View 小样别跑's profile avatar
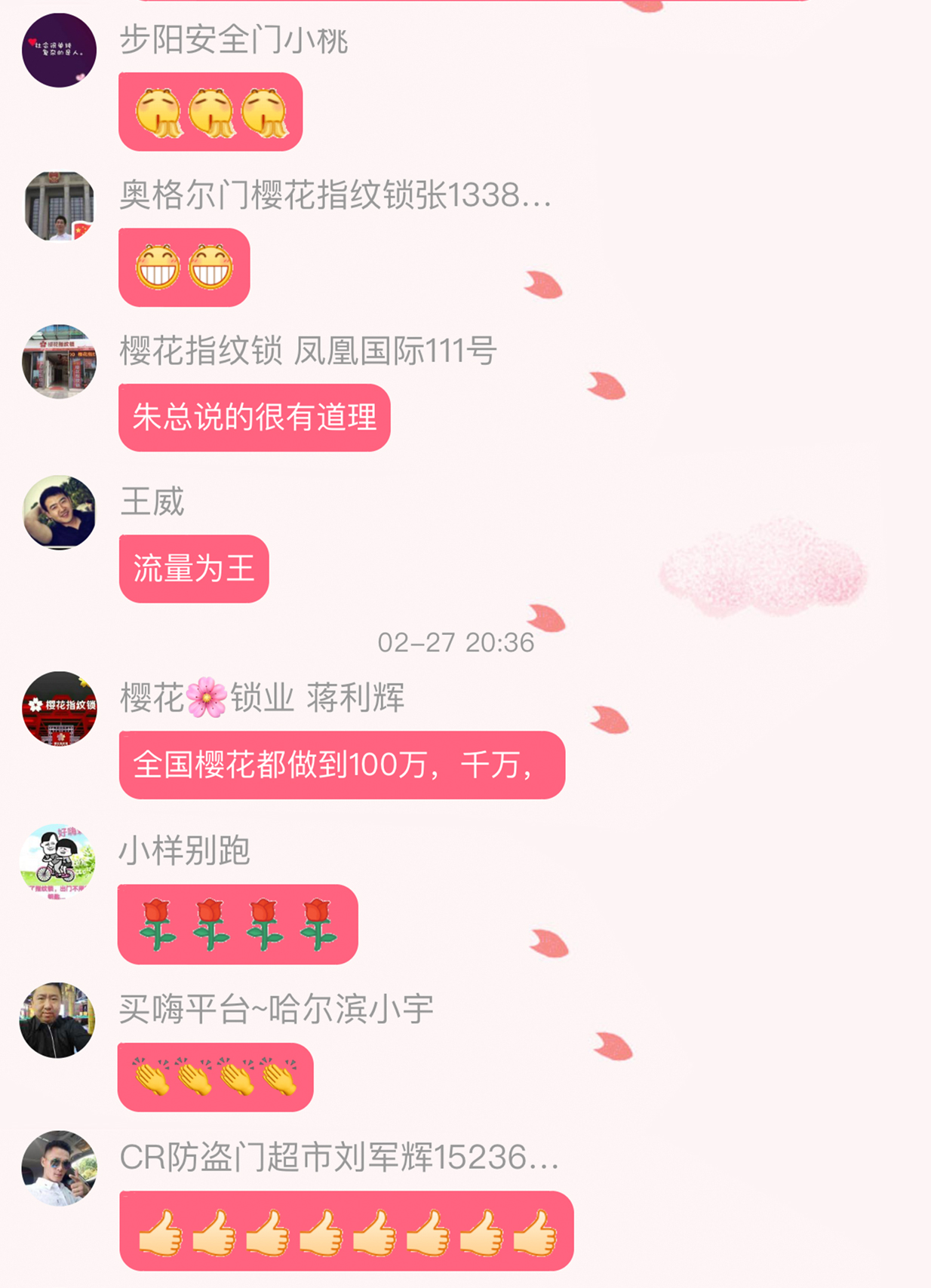 click(x=57, y=862)
